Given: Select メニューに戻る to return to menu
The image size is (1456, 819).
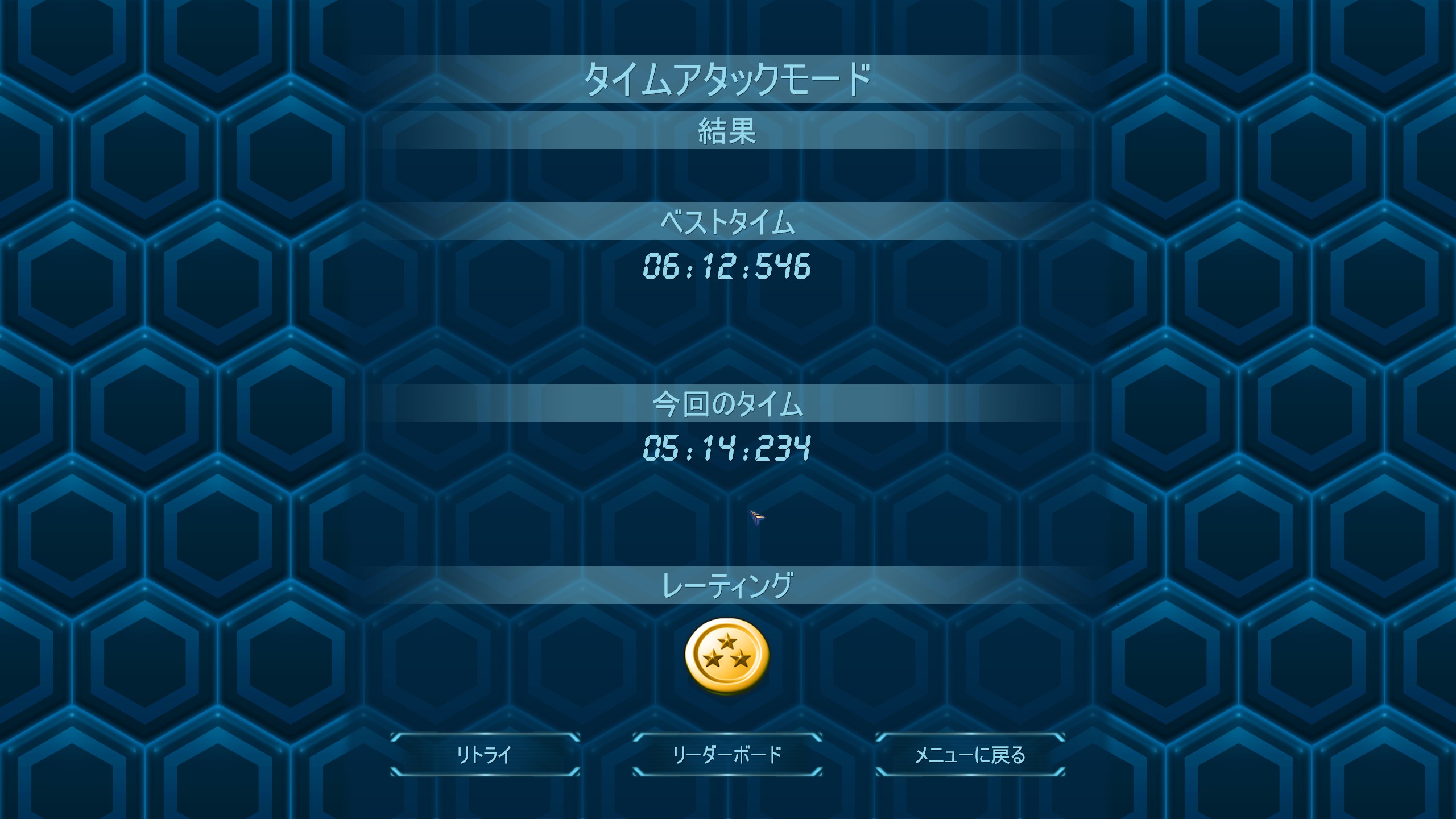Looking at the screenshot, I should pos(970,755).
